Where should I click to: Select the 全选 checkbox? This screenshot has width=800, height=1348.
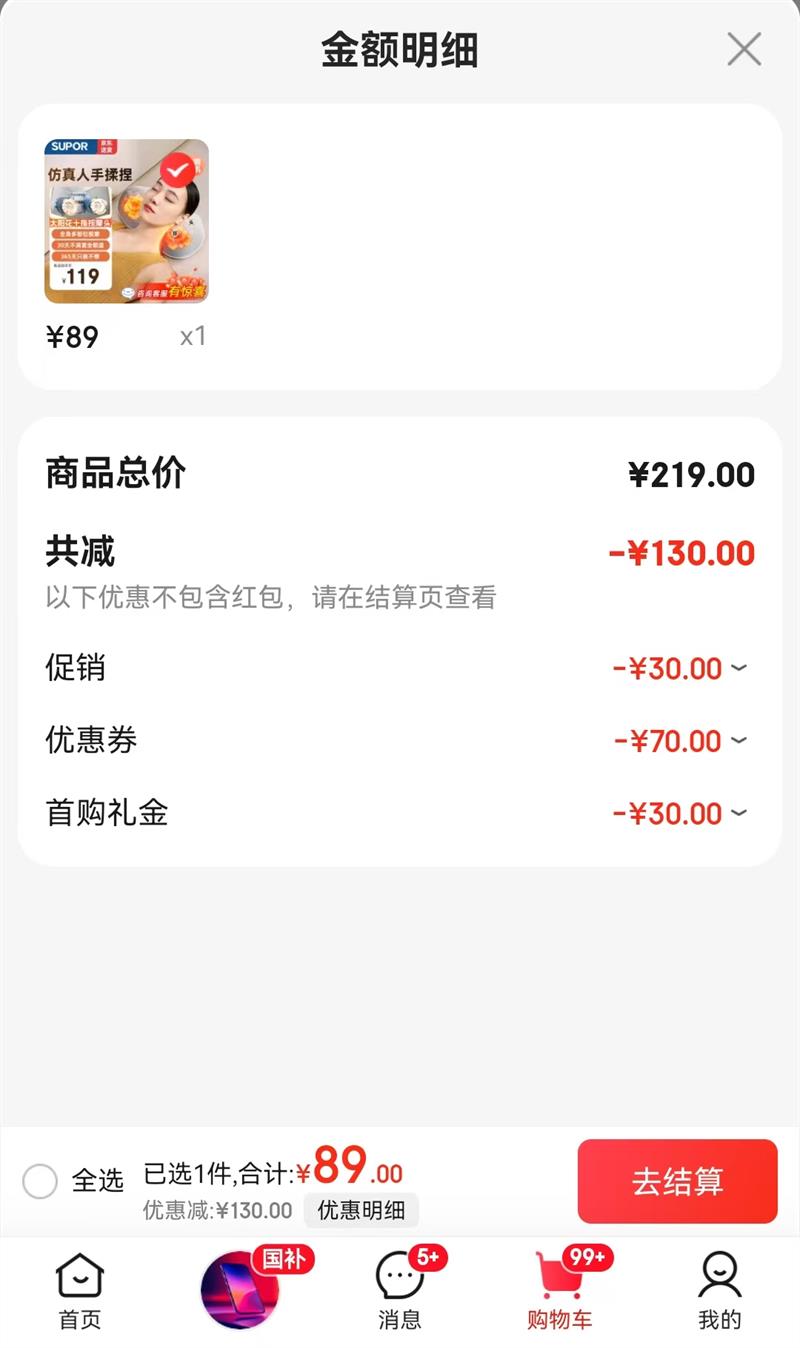click(x=40, y=1181)
